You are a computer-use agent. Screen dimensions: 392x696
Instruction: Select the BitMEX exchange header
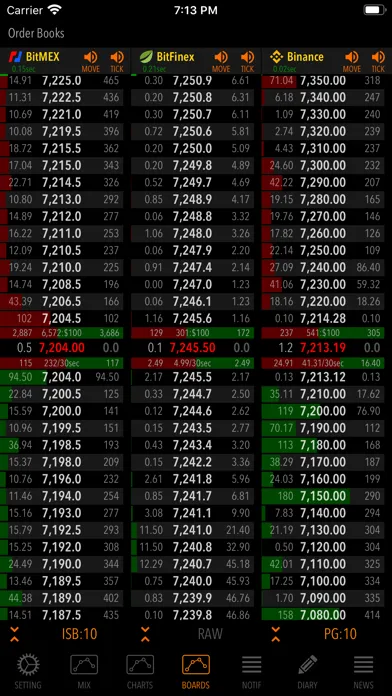[x=35, y=57]
